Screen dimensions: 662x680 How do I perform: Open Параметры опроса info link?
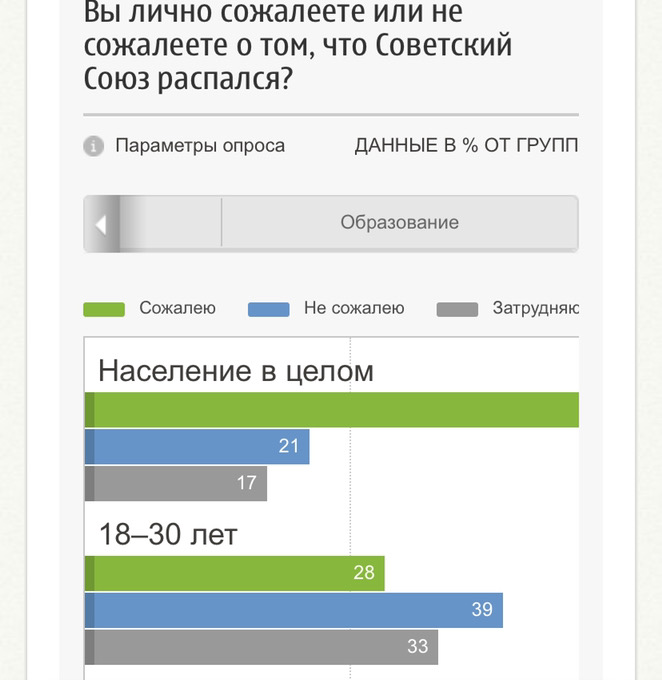tap(184, 146)
